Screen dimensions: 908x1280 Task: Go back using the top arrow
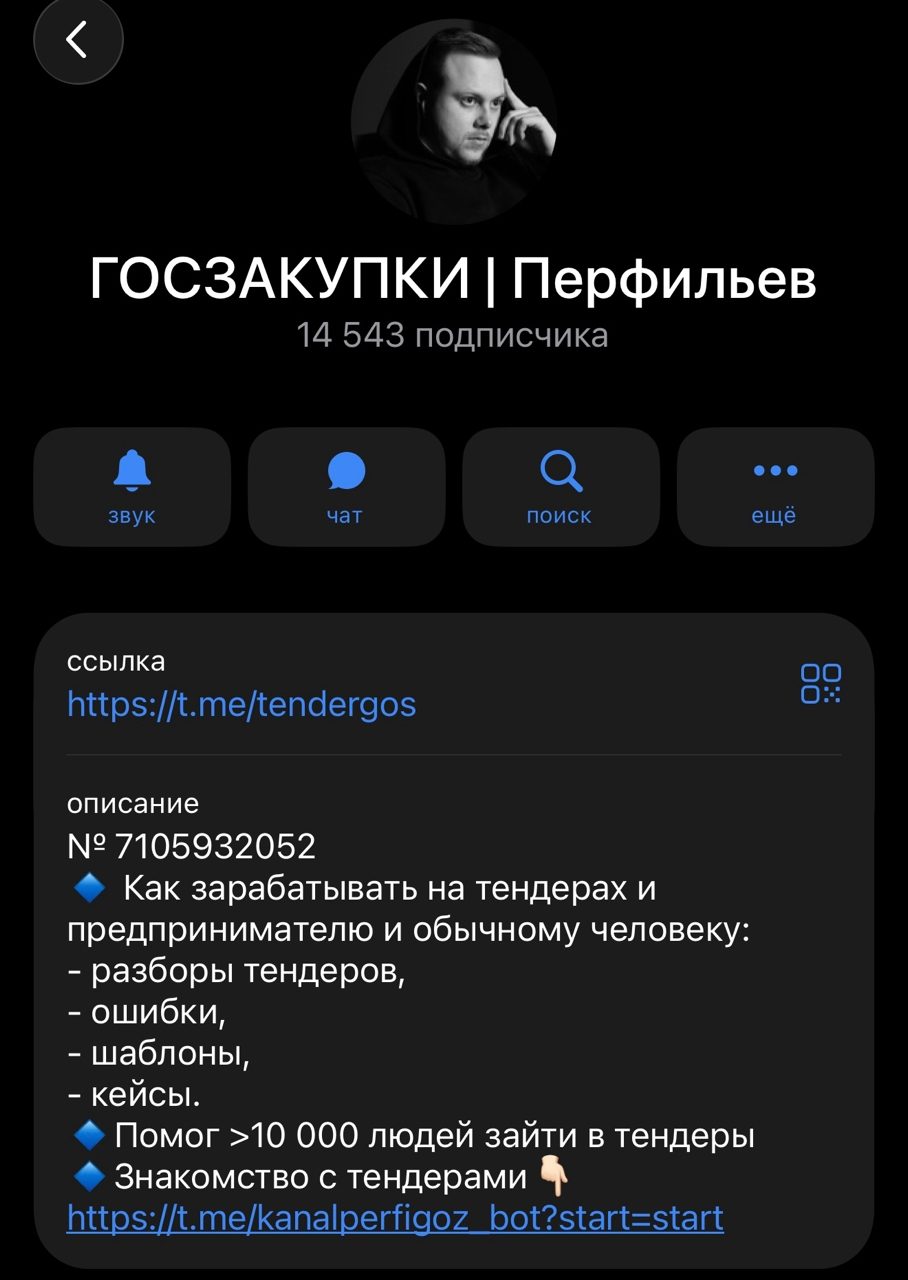pos(78,40)
